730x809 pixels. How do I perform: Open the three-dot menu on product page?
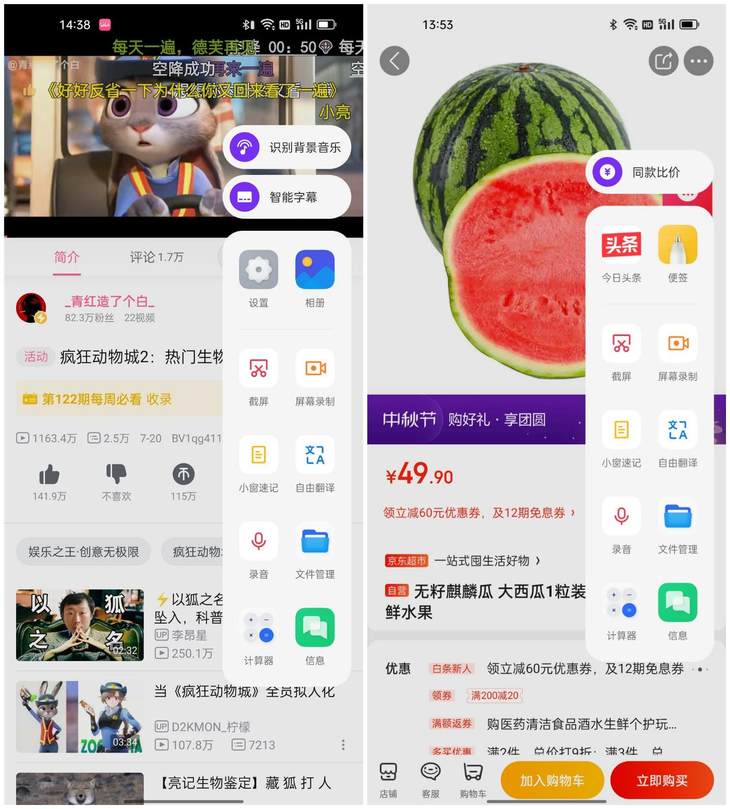click(x=698, y=61)
